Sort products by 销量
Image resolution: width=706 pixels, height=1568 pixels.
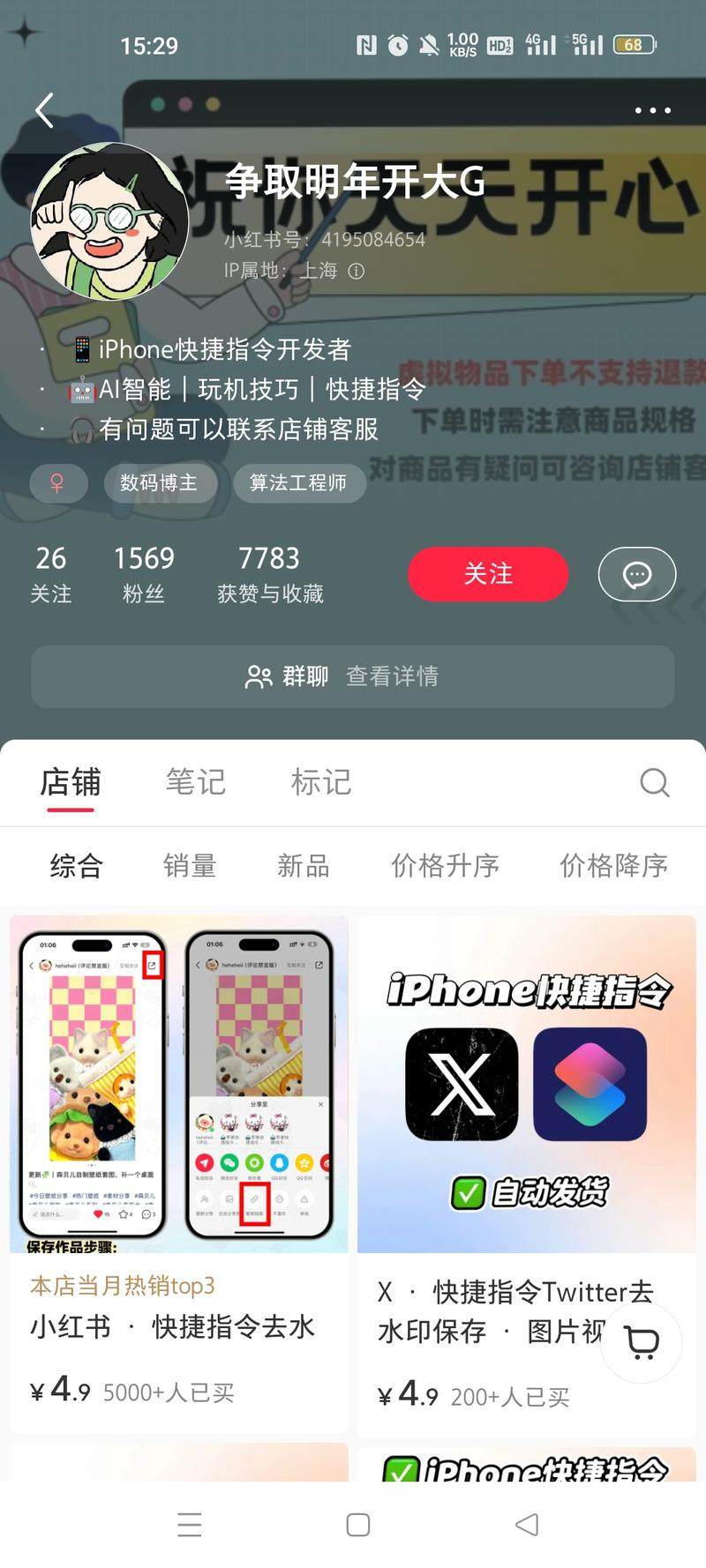coord(190,866)
